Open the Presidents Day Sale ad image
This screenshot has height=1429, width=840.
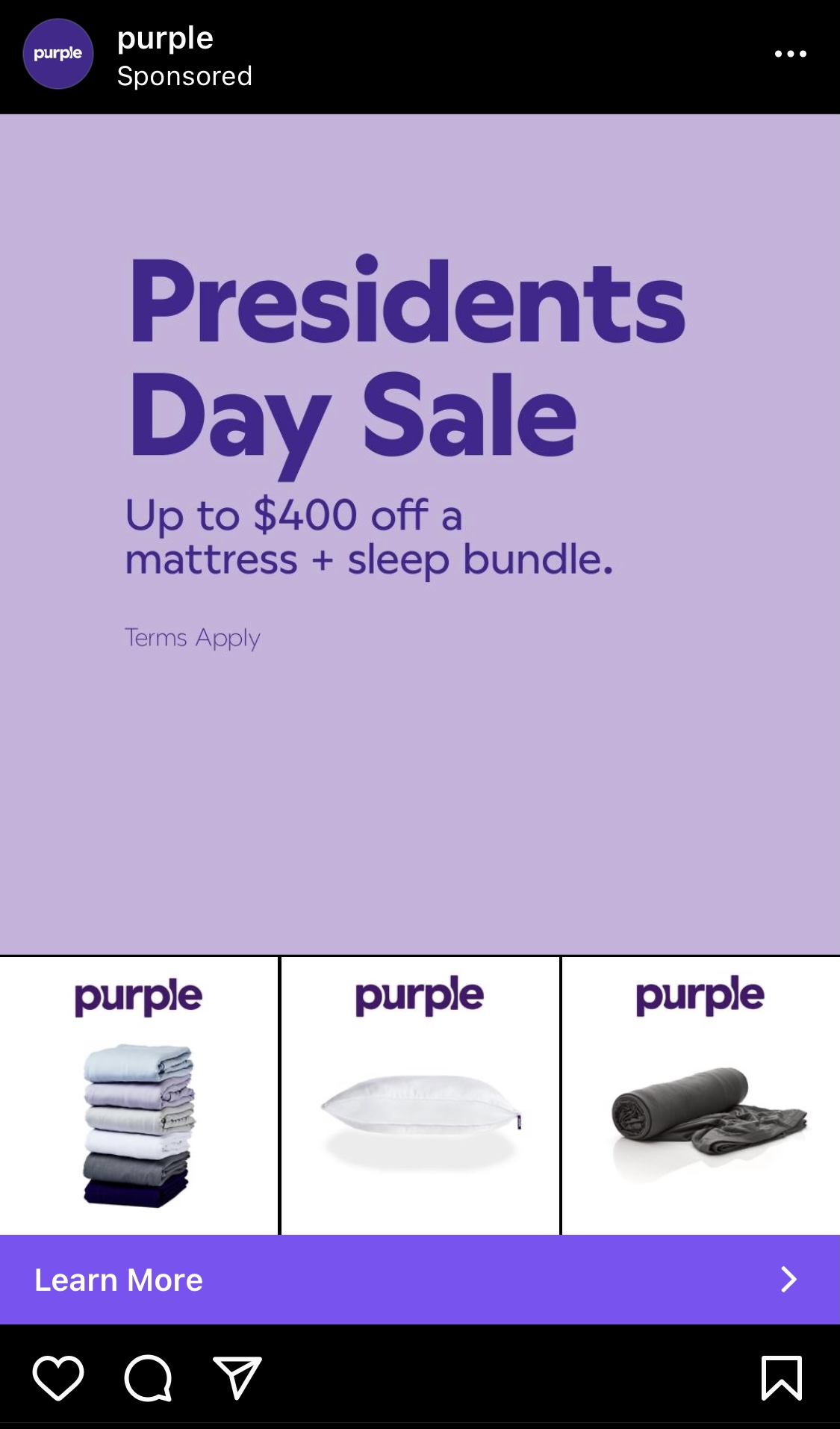click(x=420, y=534)
